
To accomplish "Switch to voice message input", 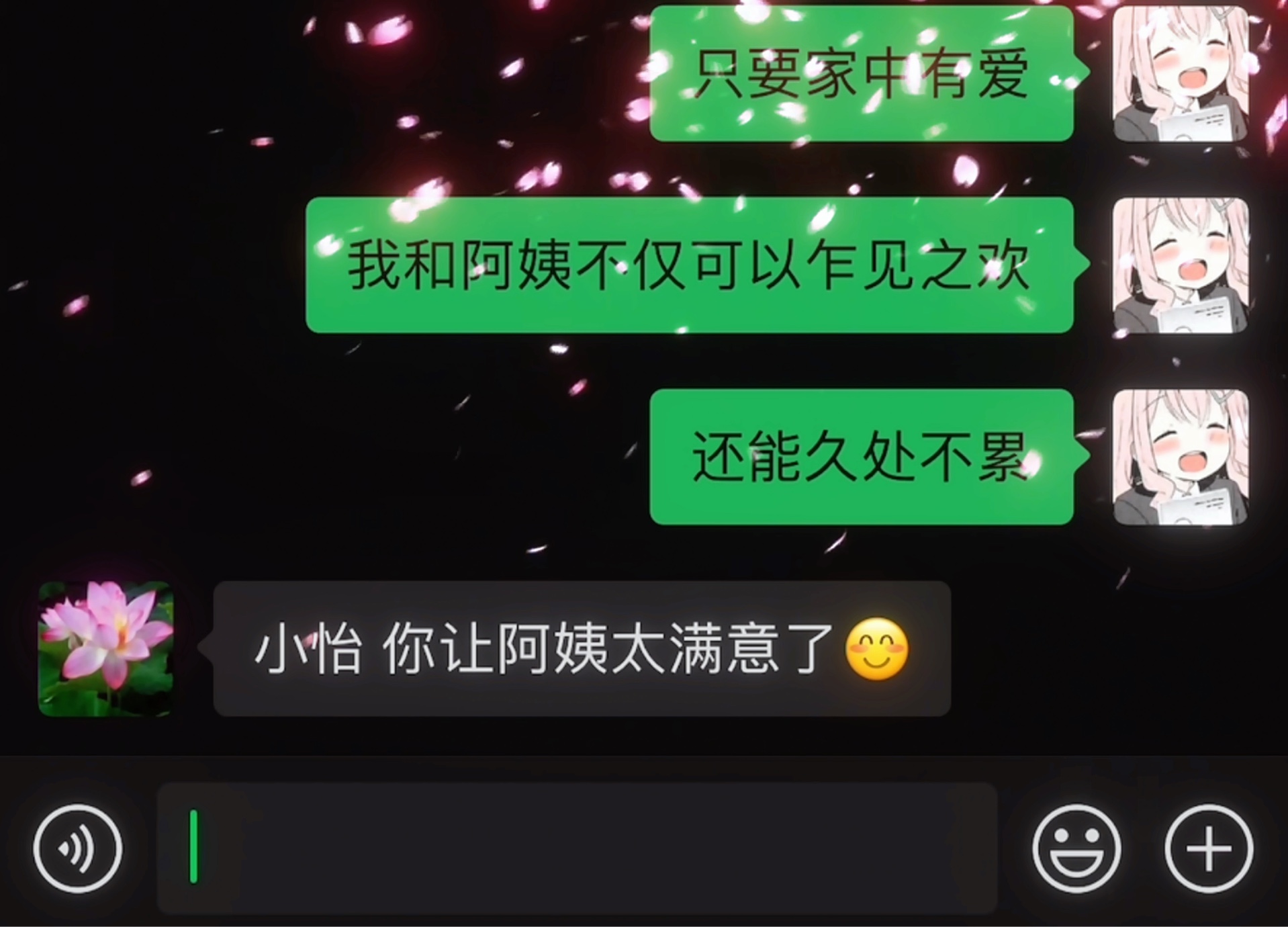I will [x=78, y=848].
